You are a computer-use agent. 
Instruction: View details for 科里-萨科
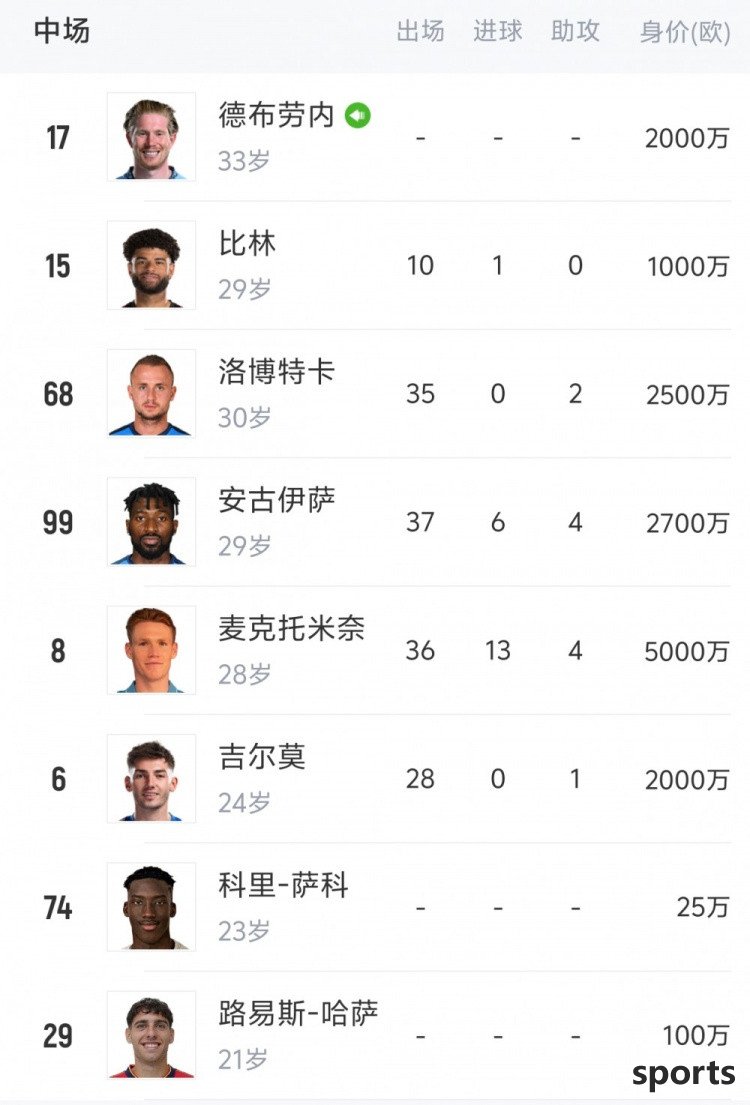(x=283, y=885)
